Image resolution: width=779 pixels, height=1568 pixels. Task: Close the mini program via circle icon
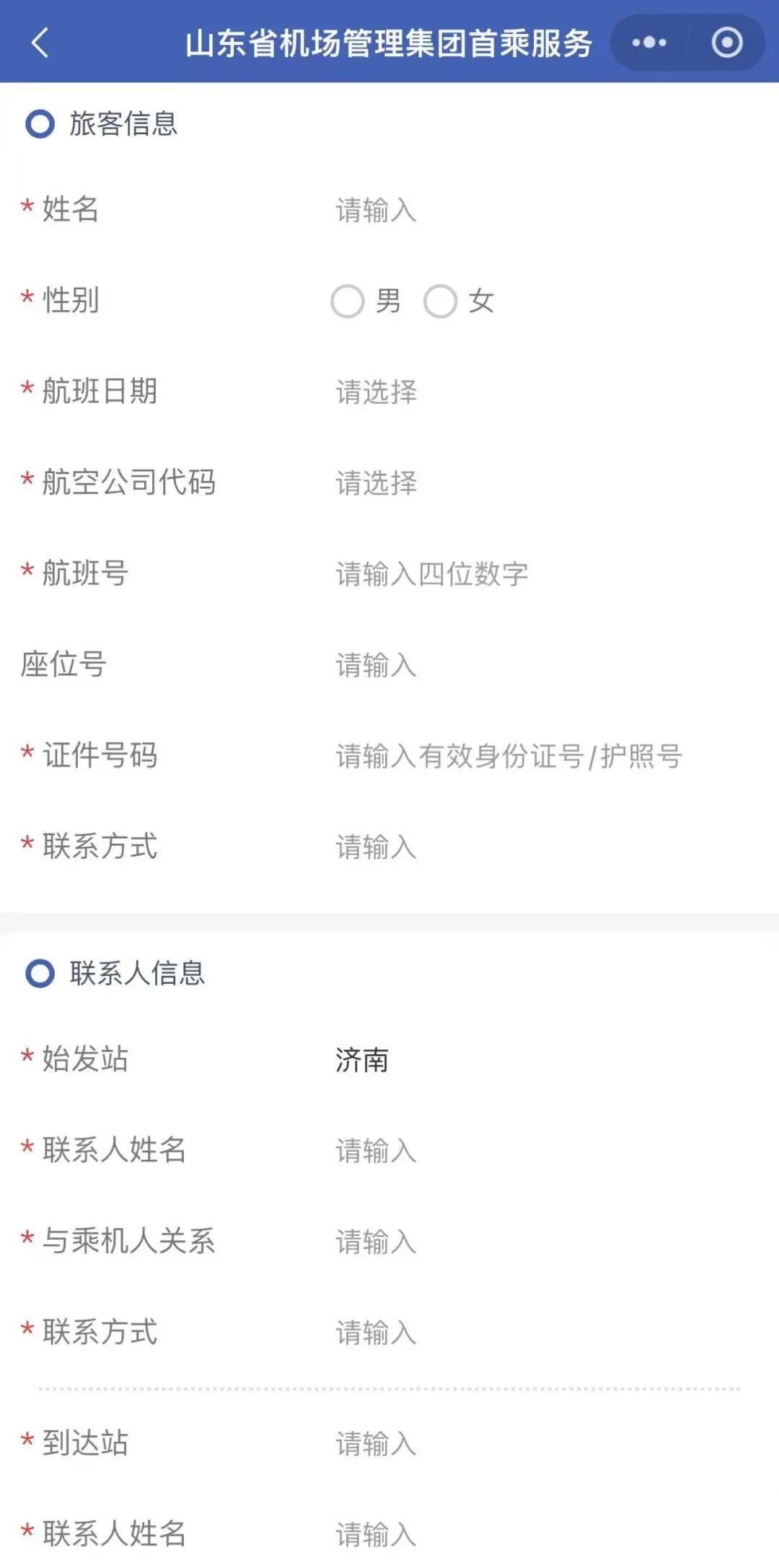[x=726, y=43]
